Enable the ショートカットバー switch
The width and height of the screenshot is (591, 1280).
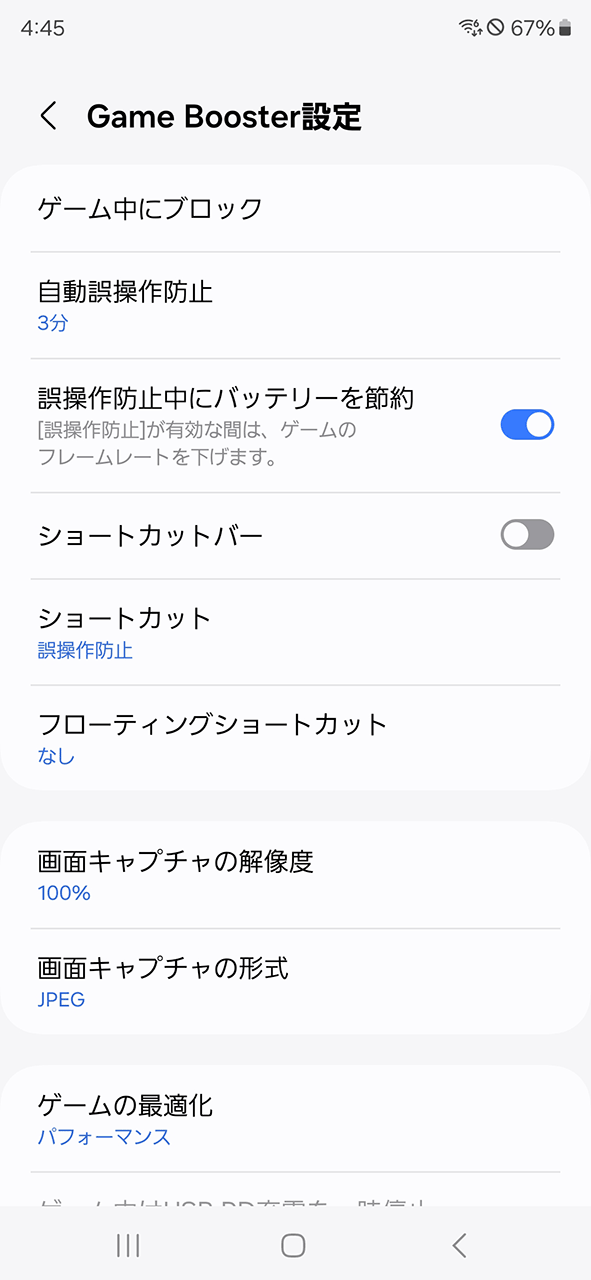(x=527, y=535)
